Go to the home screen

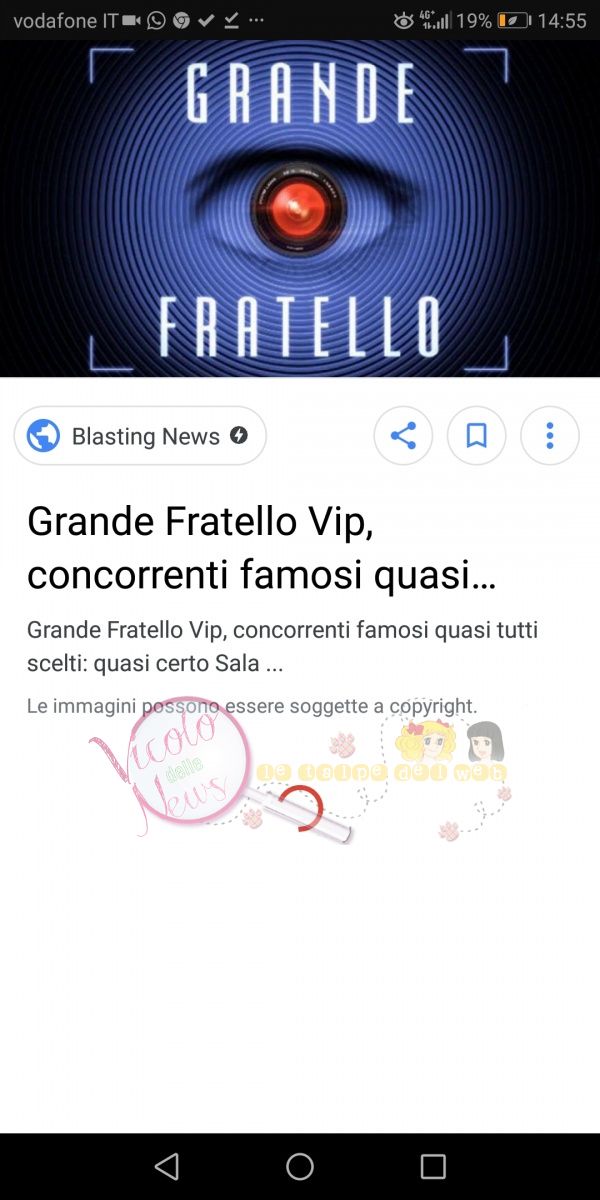pos(300,1166)
